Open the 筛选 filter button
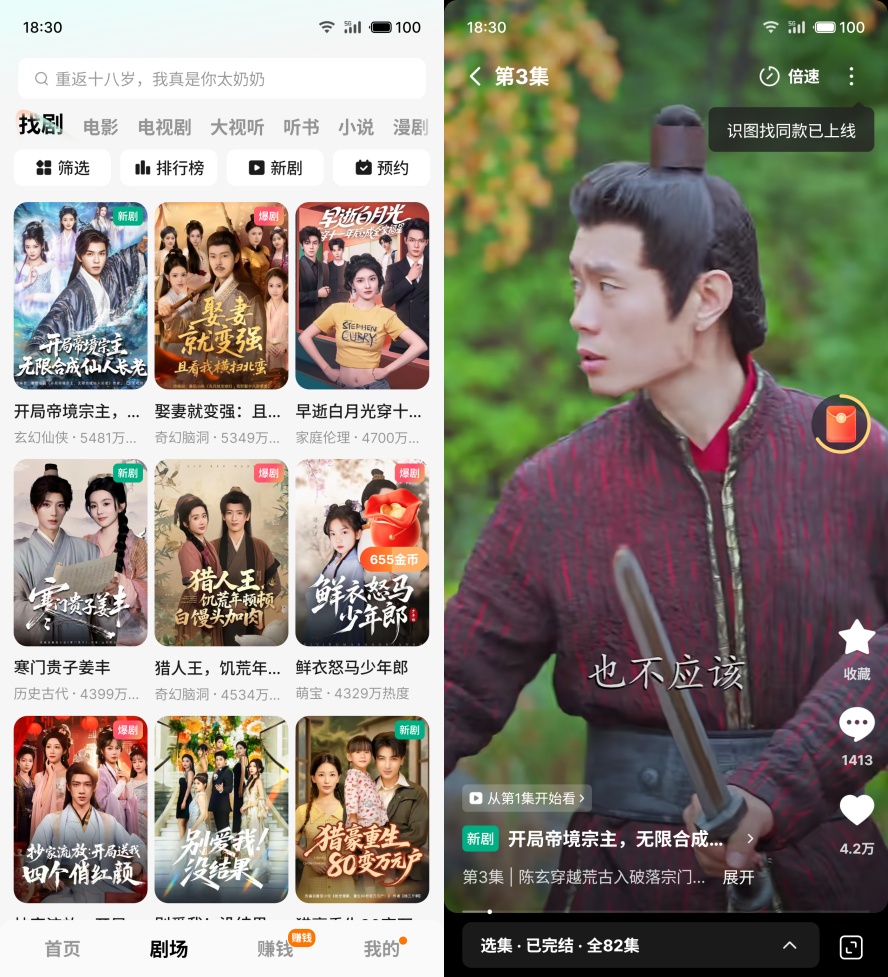The image size is (888, 977). 62,168
